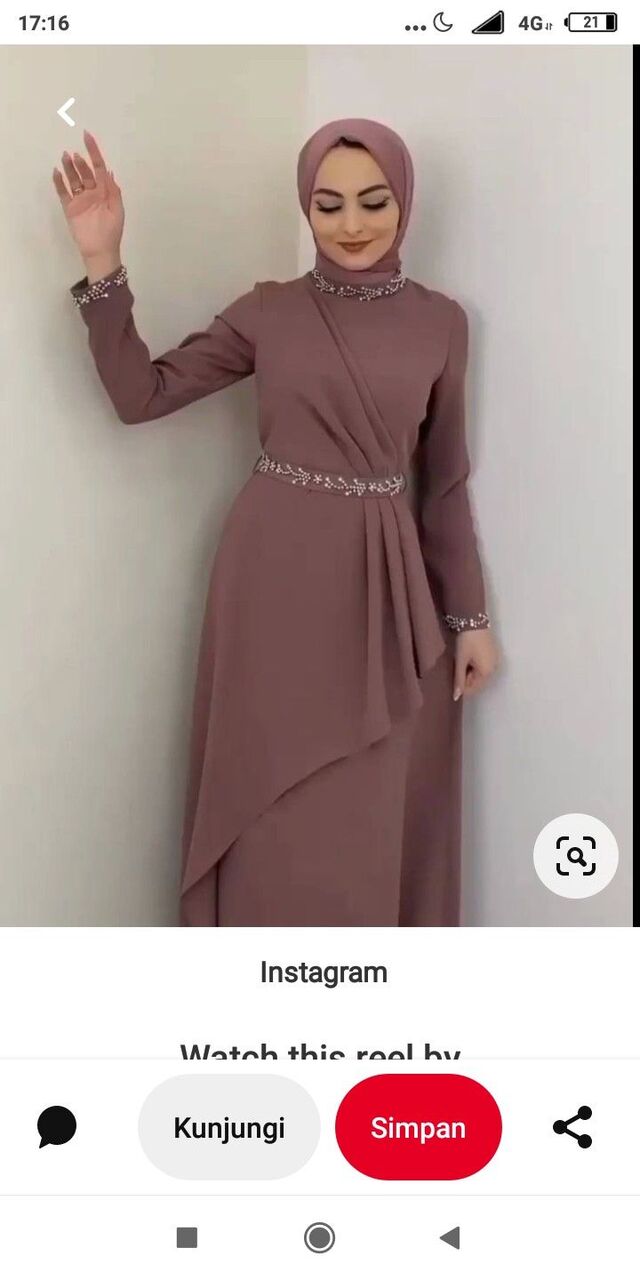Save the pin with Simpan
This screenshot has height=1280, width=640.
click(x=418, y=1127)
